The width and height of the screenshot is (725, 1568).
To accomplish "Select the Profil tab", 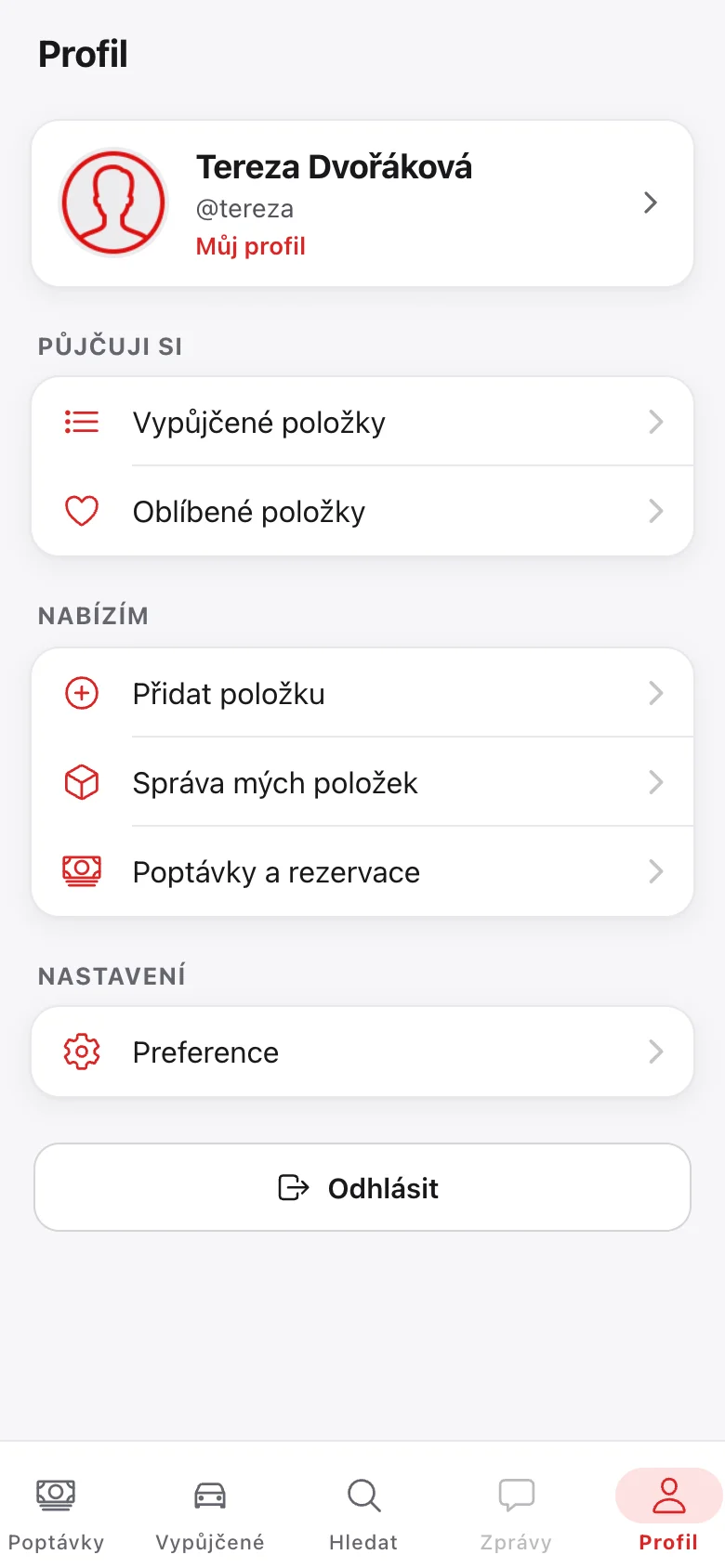I will tap(668, 1514).
